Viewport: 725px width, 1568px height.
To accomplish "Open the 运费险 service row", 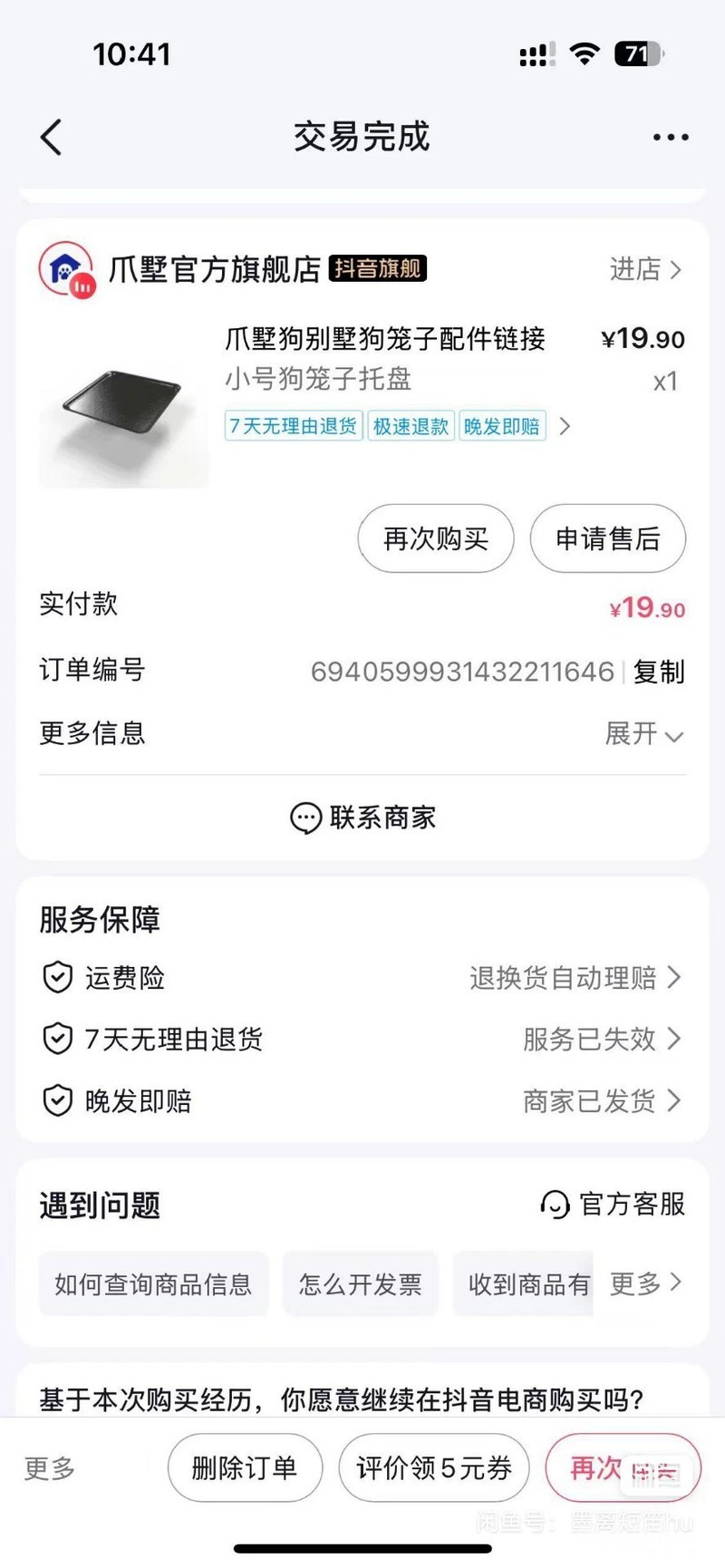I will click(x=362, y=978).
